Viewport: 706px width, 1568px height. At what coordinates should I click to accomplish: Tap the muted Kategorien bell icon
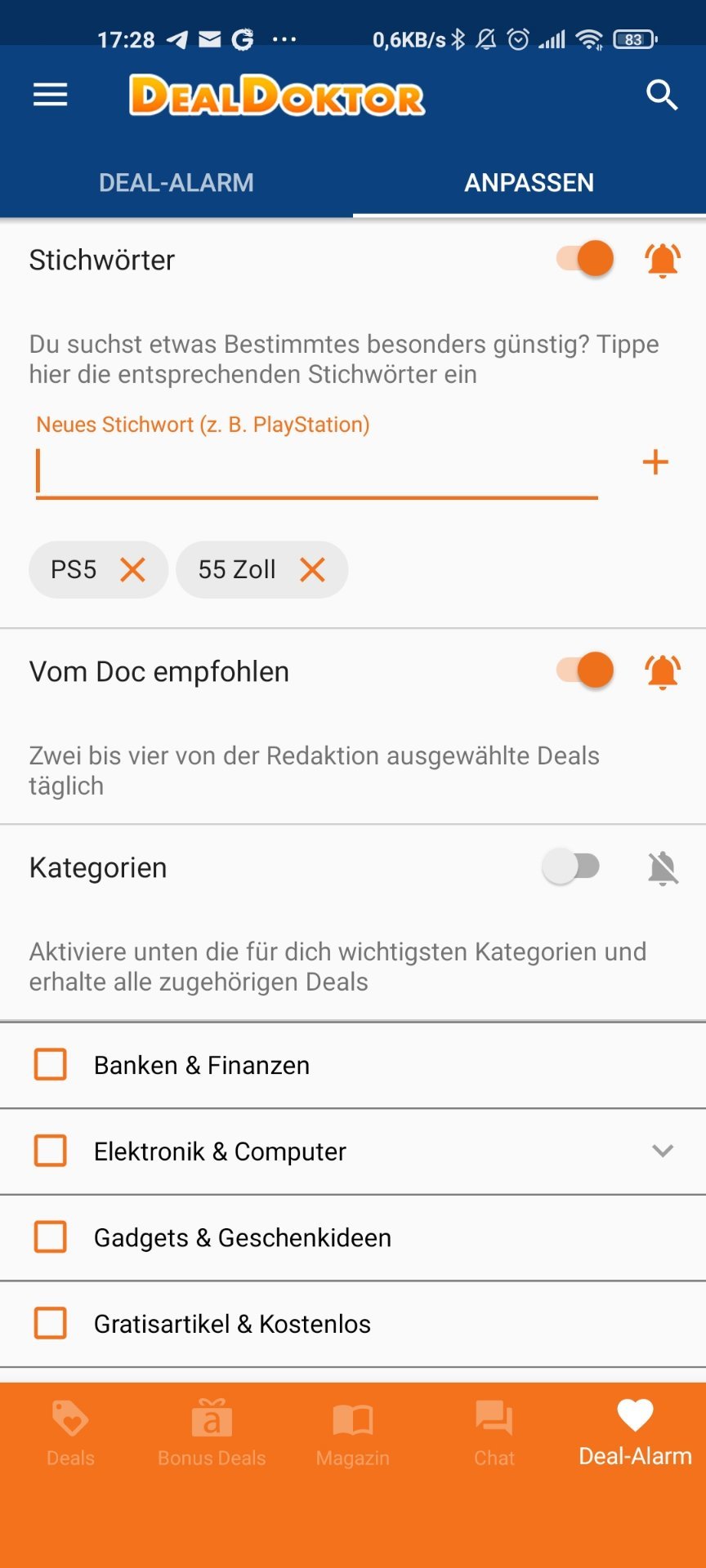point(663,868)
